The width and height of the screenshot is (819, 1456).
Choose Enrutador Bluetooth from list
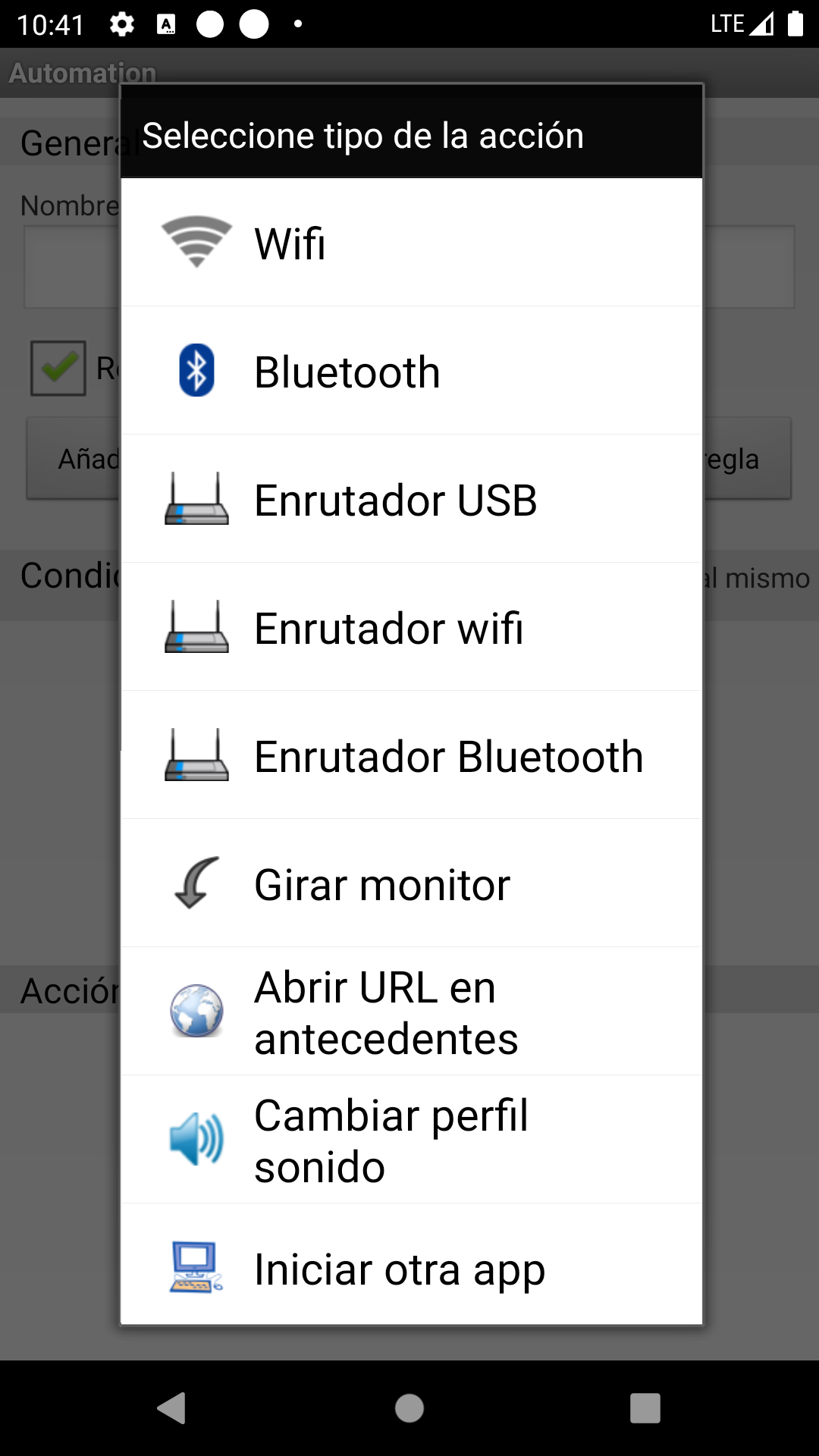411,756
